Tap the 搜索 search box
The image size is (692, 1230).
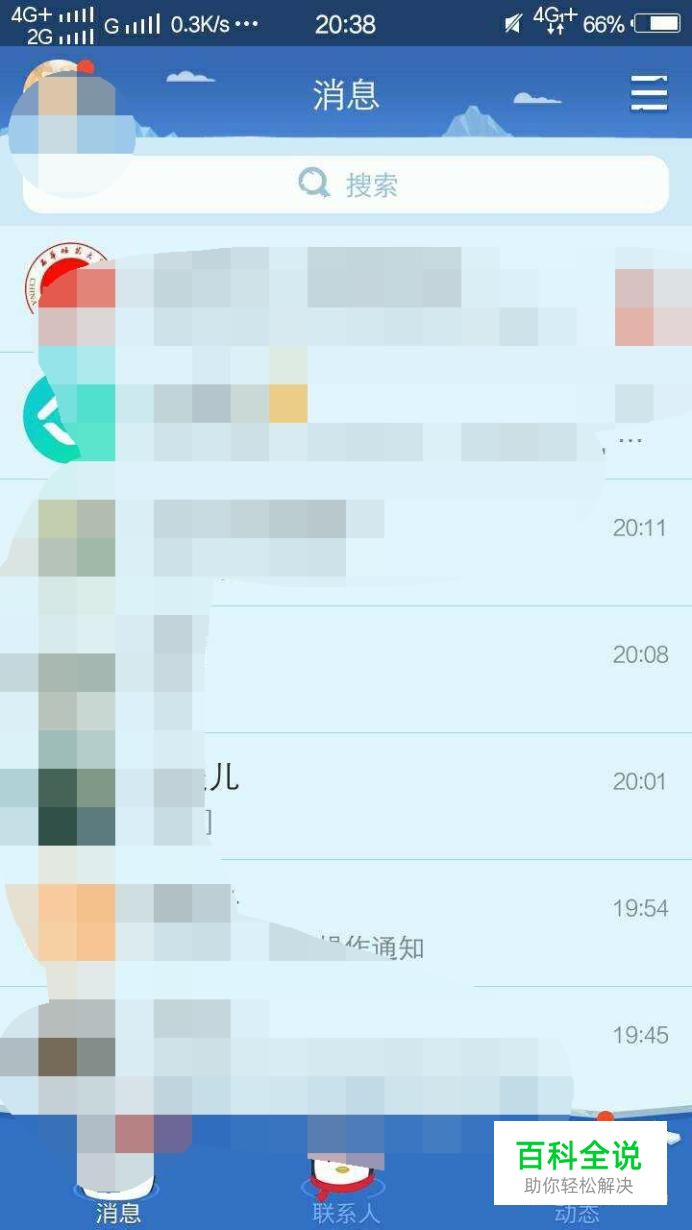point(345,184)
